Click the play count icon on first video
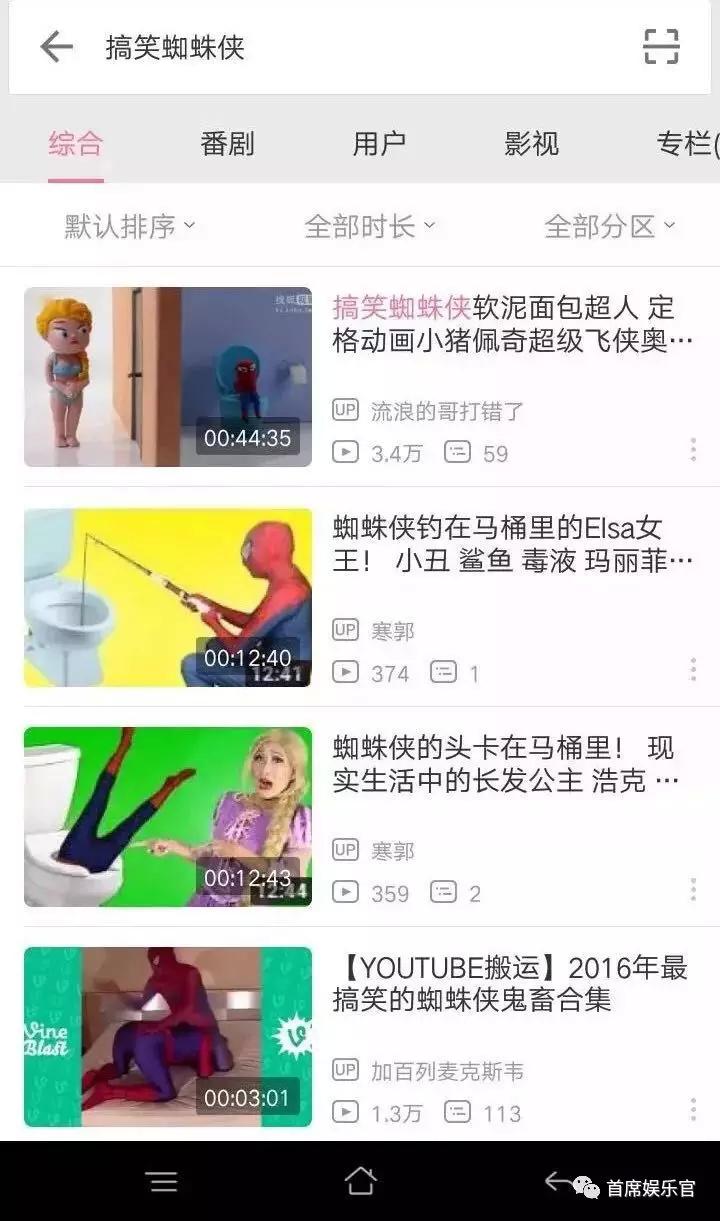Image resolution: width=720 pixels, height=1221 pixels. pos(344,452)
